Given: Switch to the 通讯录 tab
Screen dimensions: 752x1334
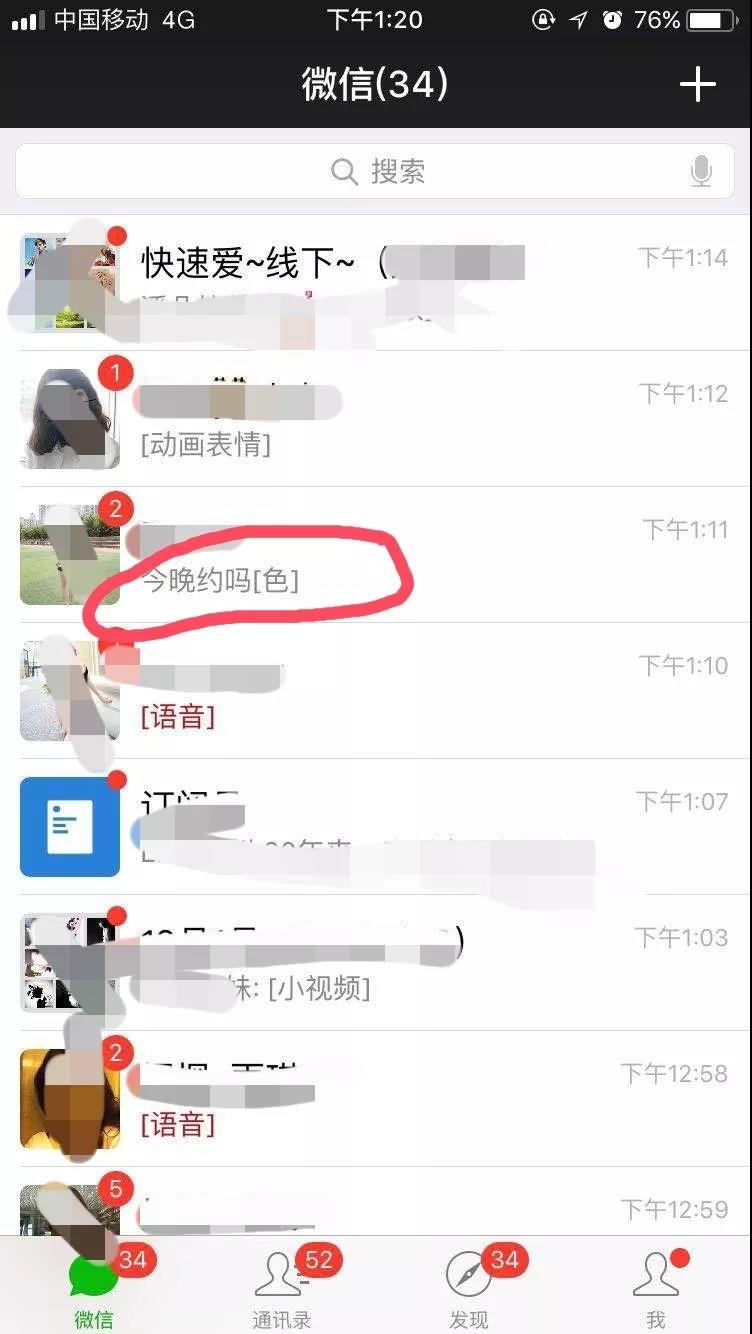Looking at the screenshot, I should tap(281, 1288).
